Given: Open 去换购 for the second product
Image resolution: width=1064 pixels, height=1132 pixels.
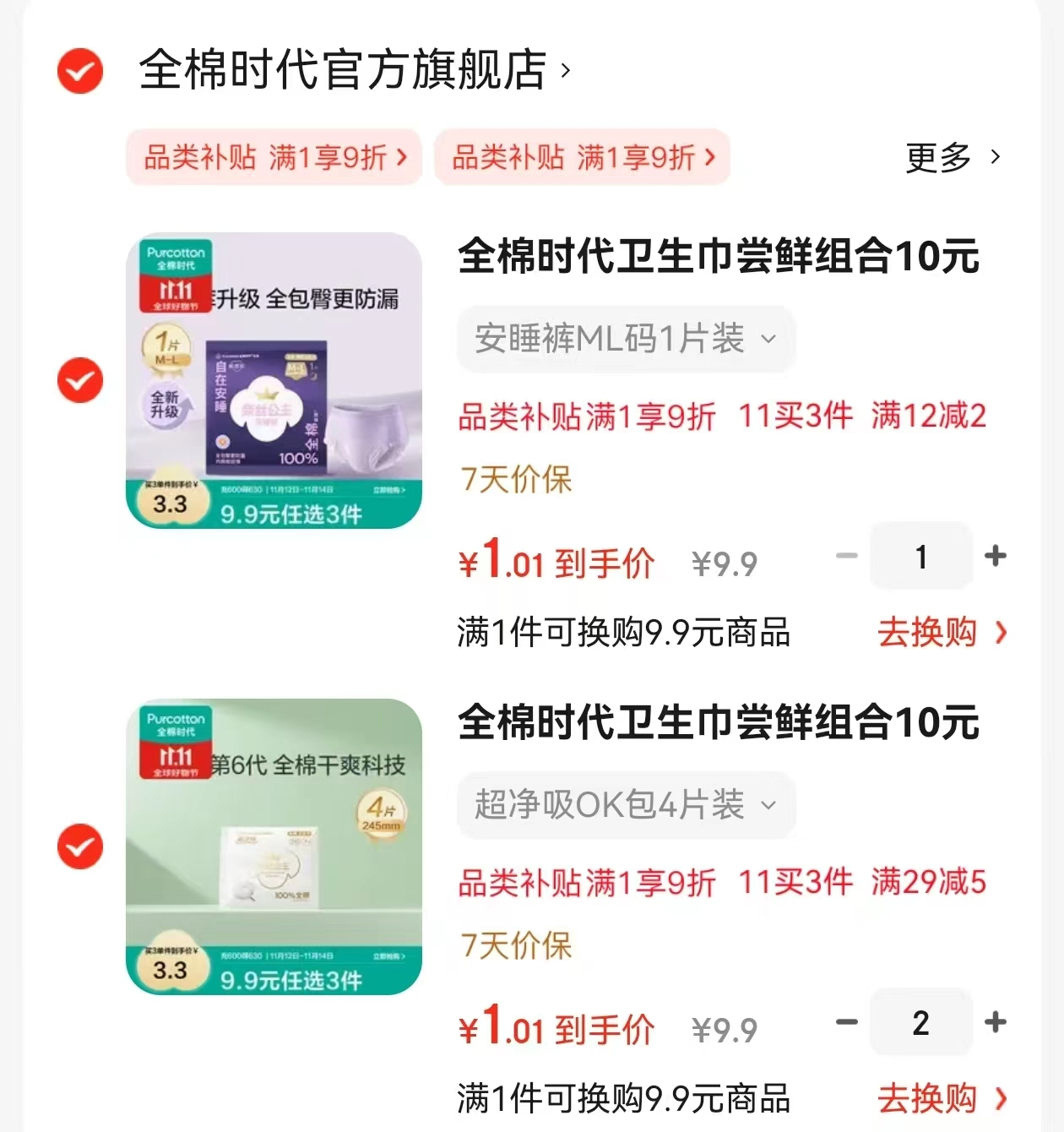Looking at the screenshot, I should [929, 1099].
